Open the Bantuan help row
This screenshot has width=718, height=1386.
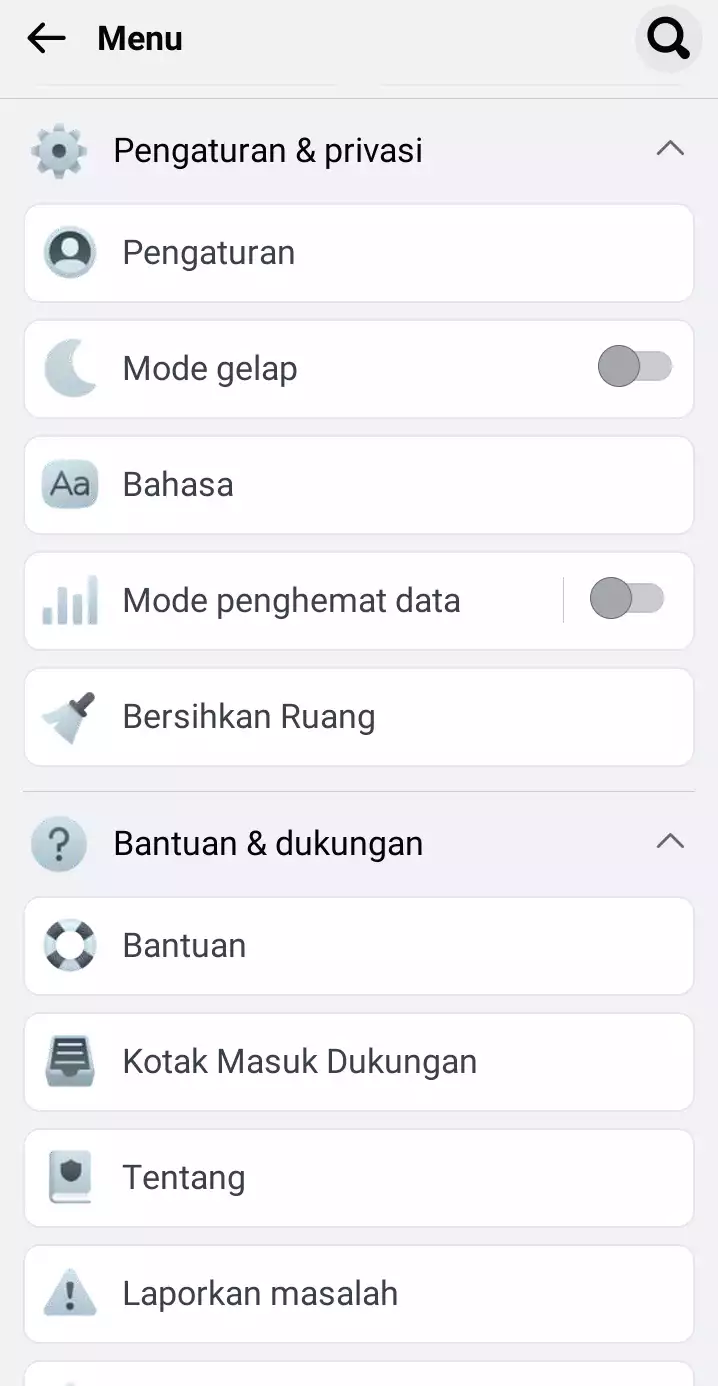click(x=359, y=946)
